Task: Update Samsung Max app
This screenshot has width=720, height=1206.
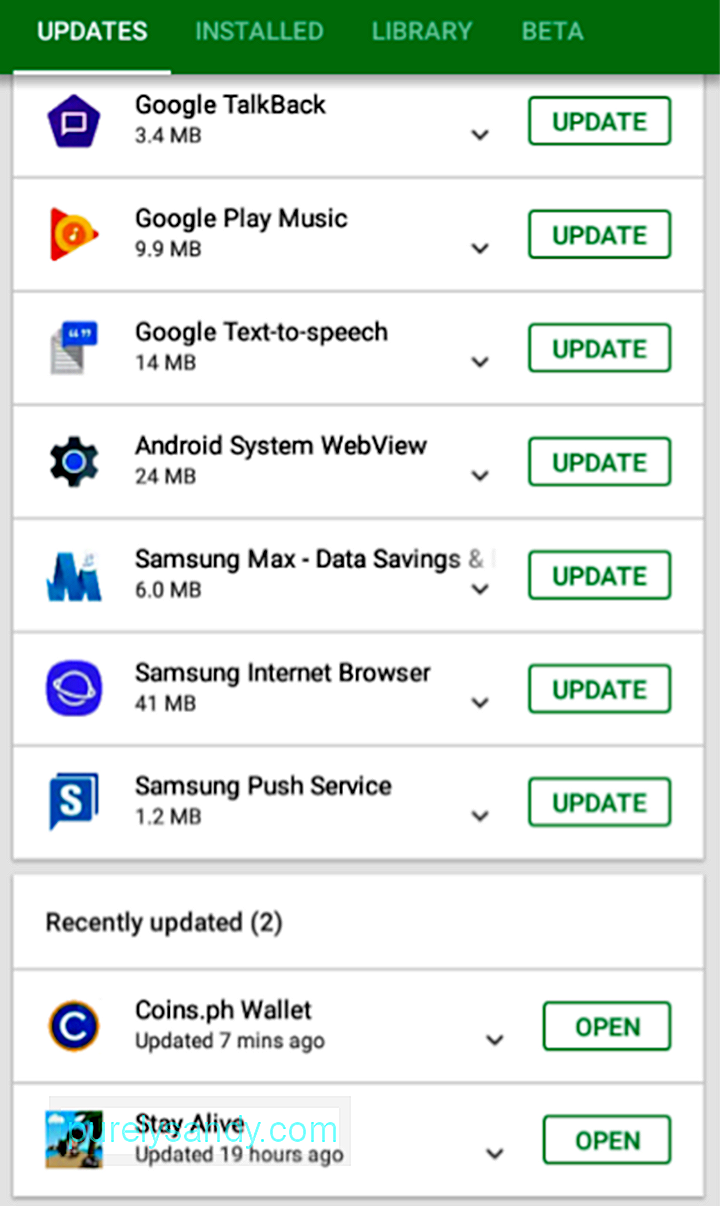Action: coord(599,576)
